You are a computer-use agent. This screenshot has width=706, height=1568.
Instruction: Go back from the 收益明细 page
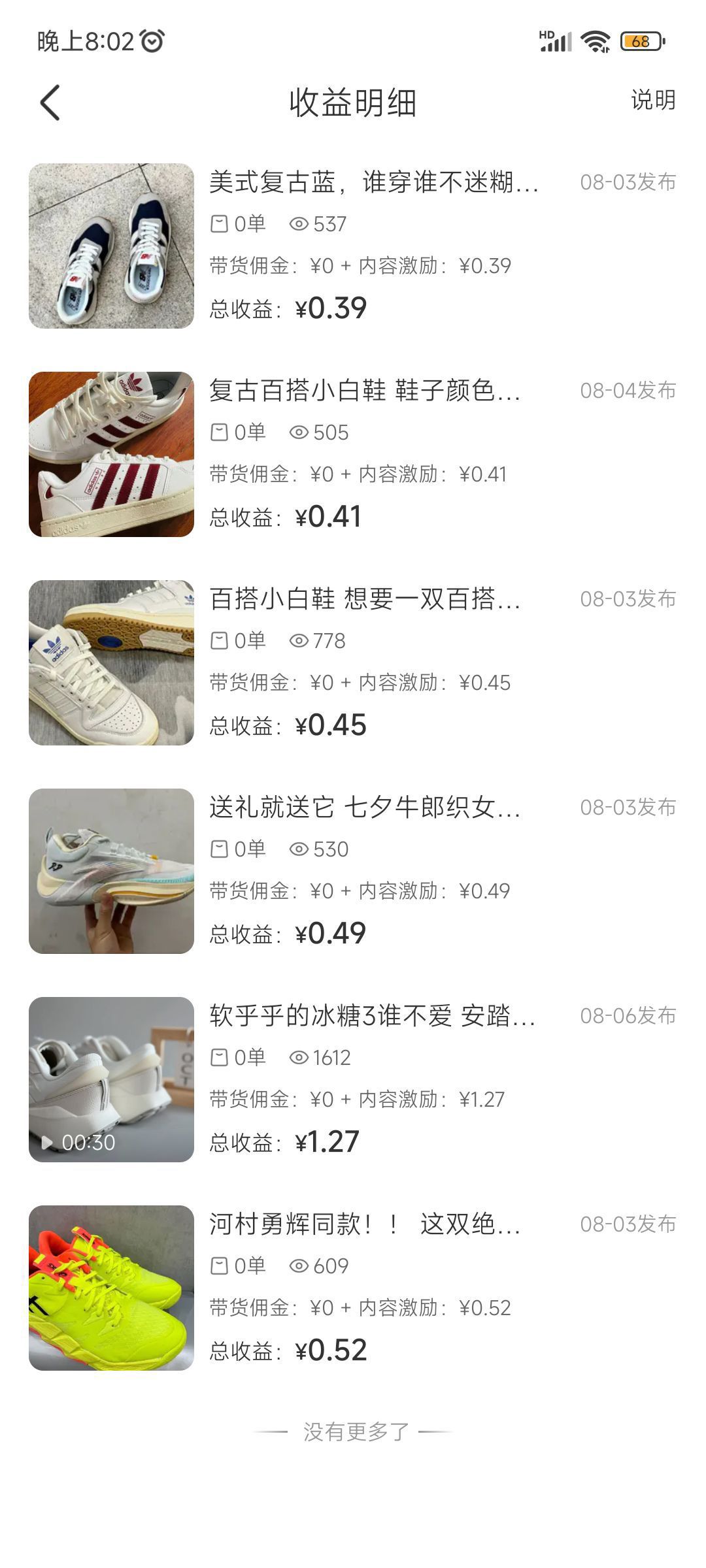(x=50, y=103)
